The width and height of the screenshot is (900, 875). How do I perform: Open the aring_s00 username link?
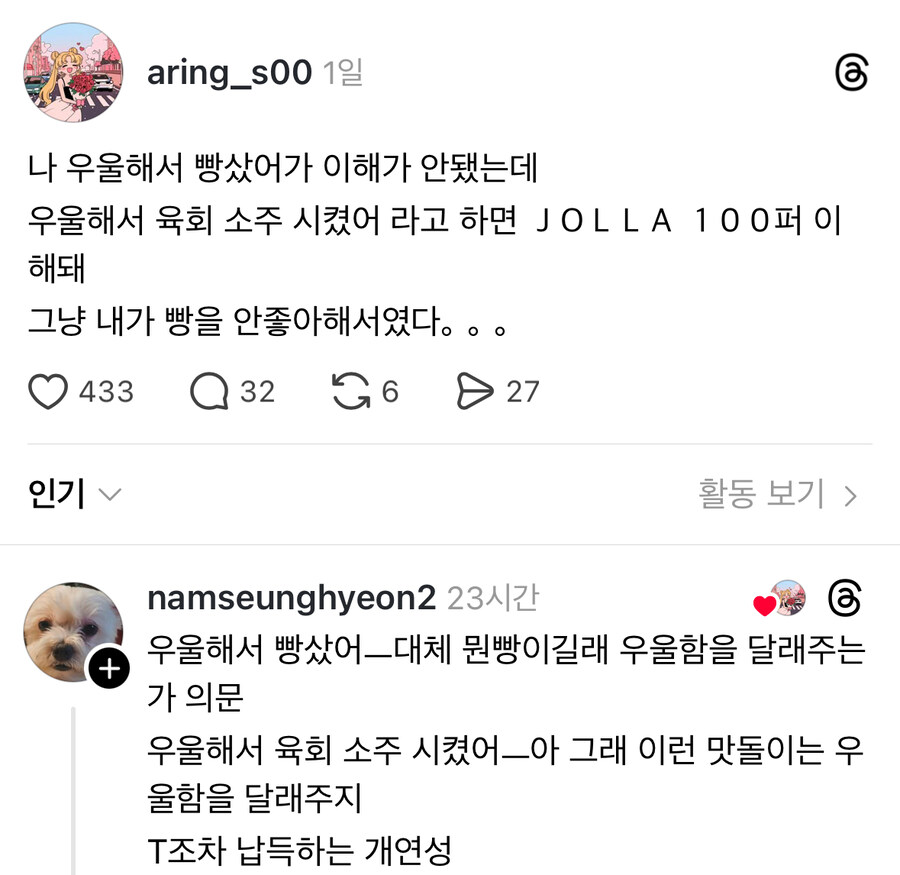[x=229, y=72]
